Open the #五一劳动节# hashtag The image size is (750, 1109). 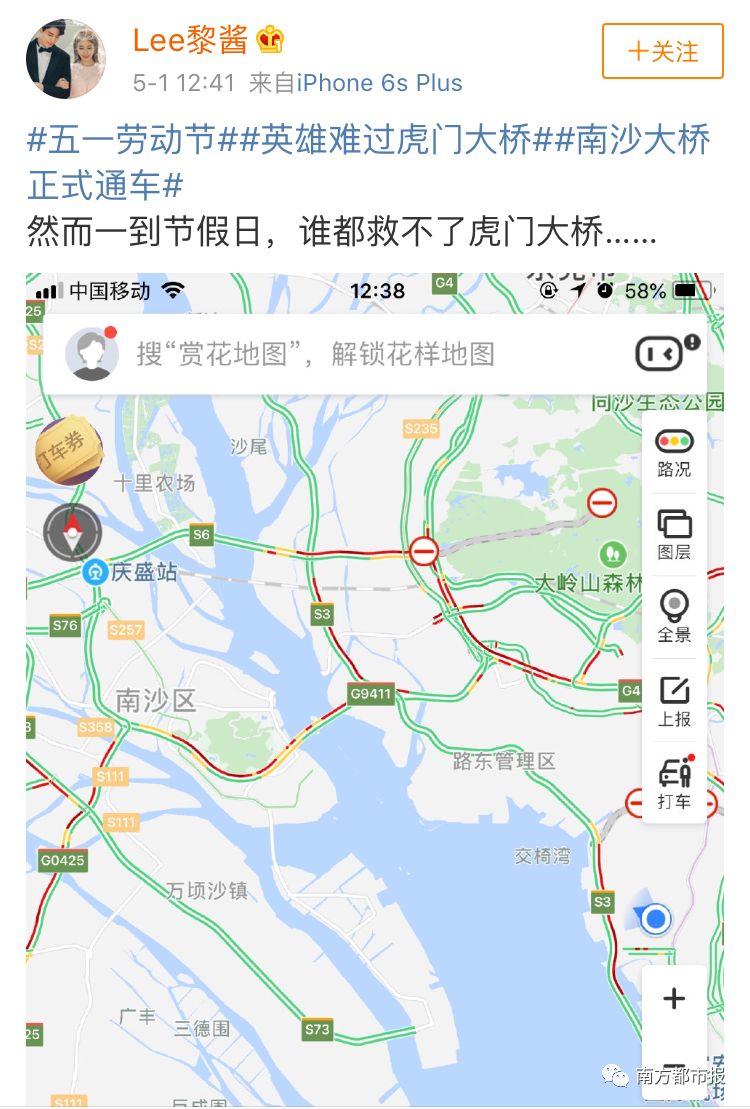(121, 140)
